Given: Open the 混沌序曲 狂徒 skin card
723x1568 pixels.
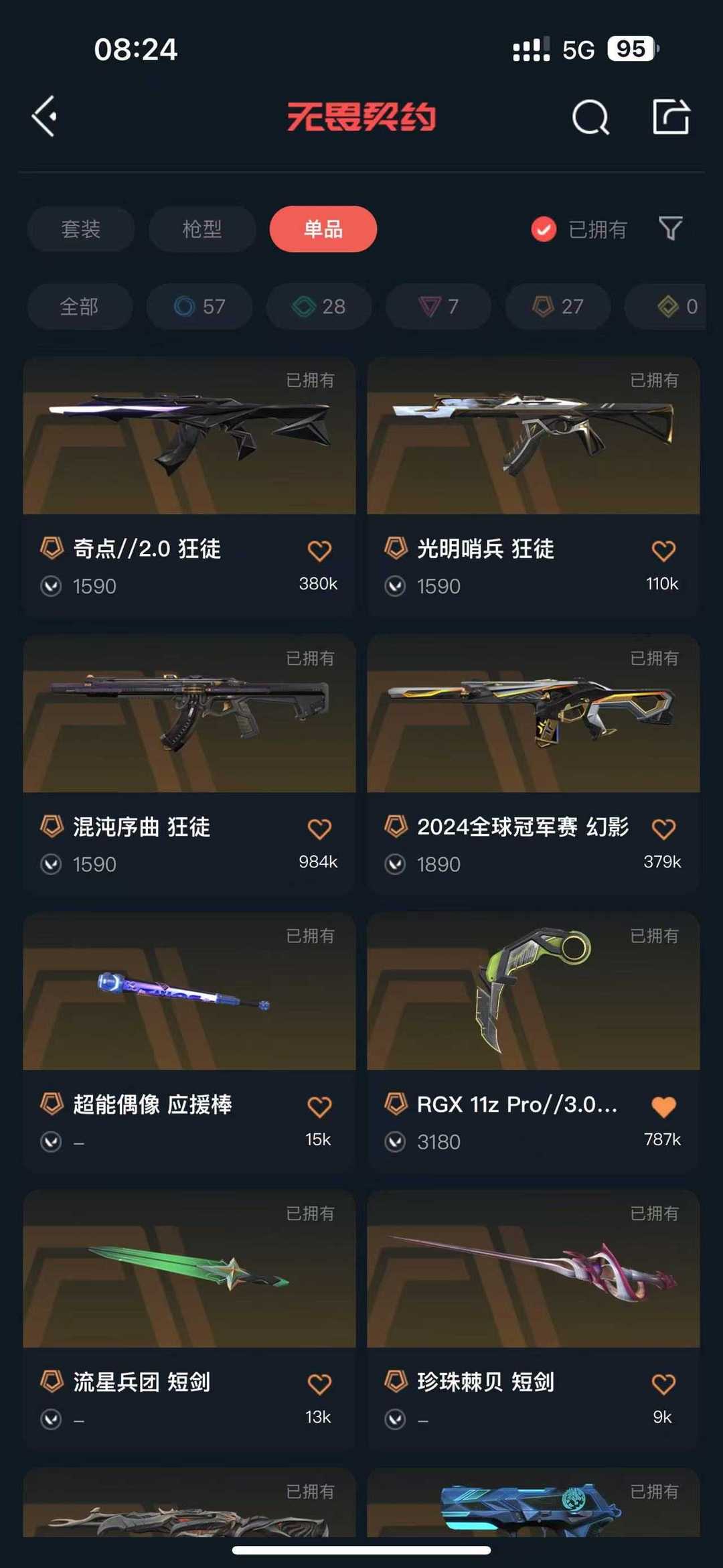Looking at the screenshot, I should tap(189, 764).
